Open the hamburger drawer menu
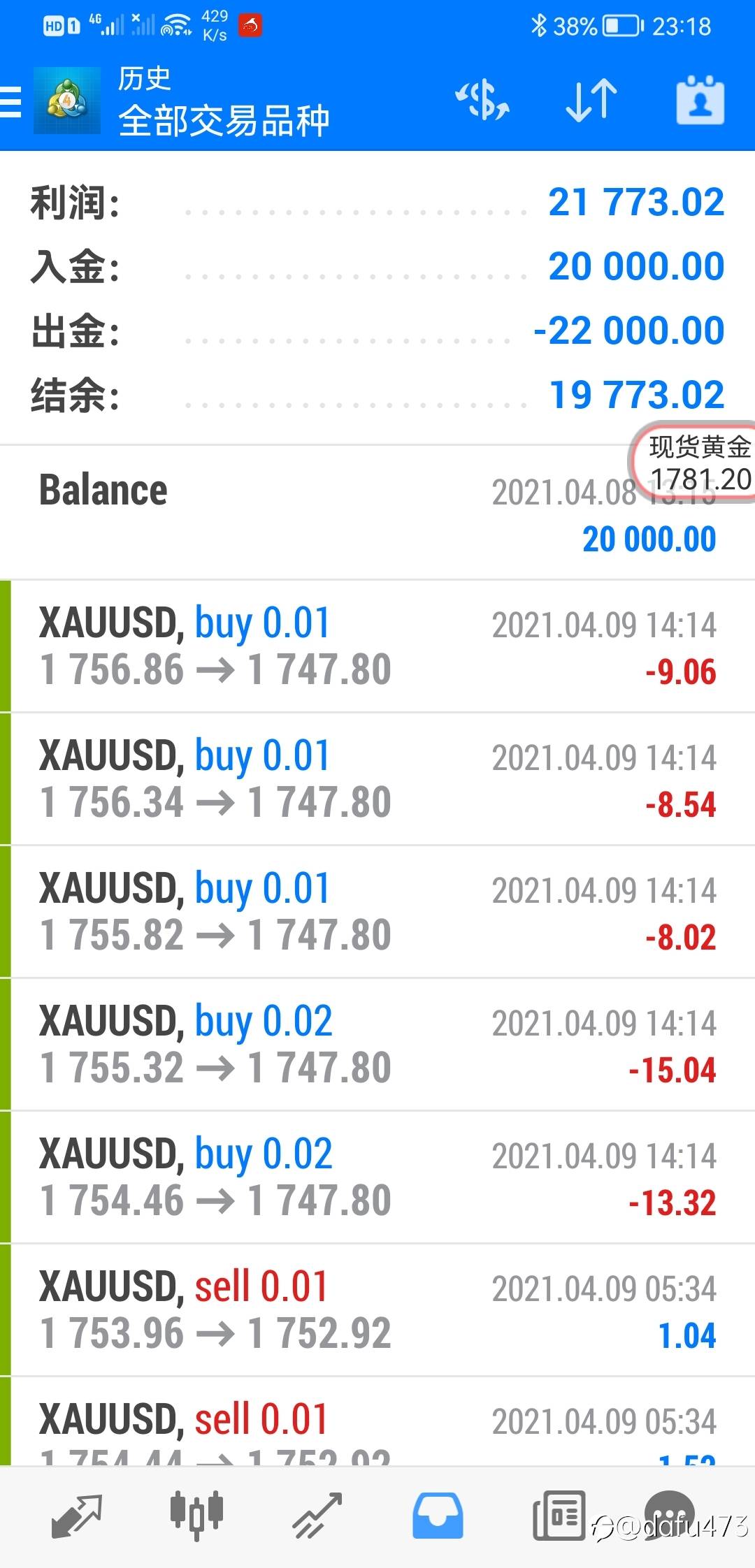The height and width of the screenshot is (1568, 755). click(11, 102)
